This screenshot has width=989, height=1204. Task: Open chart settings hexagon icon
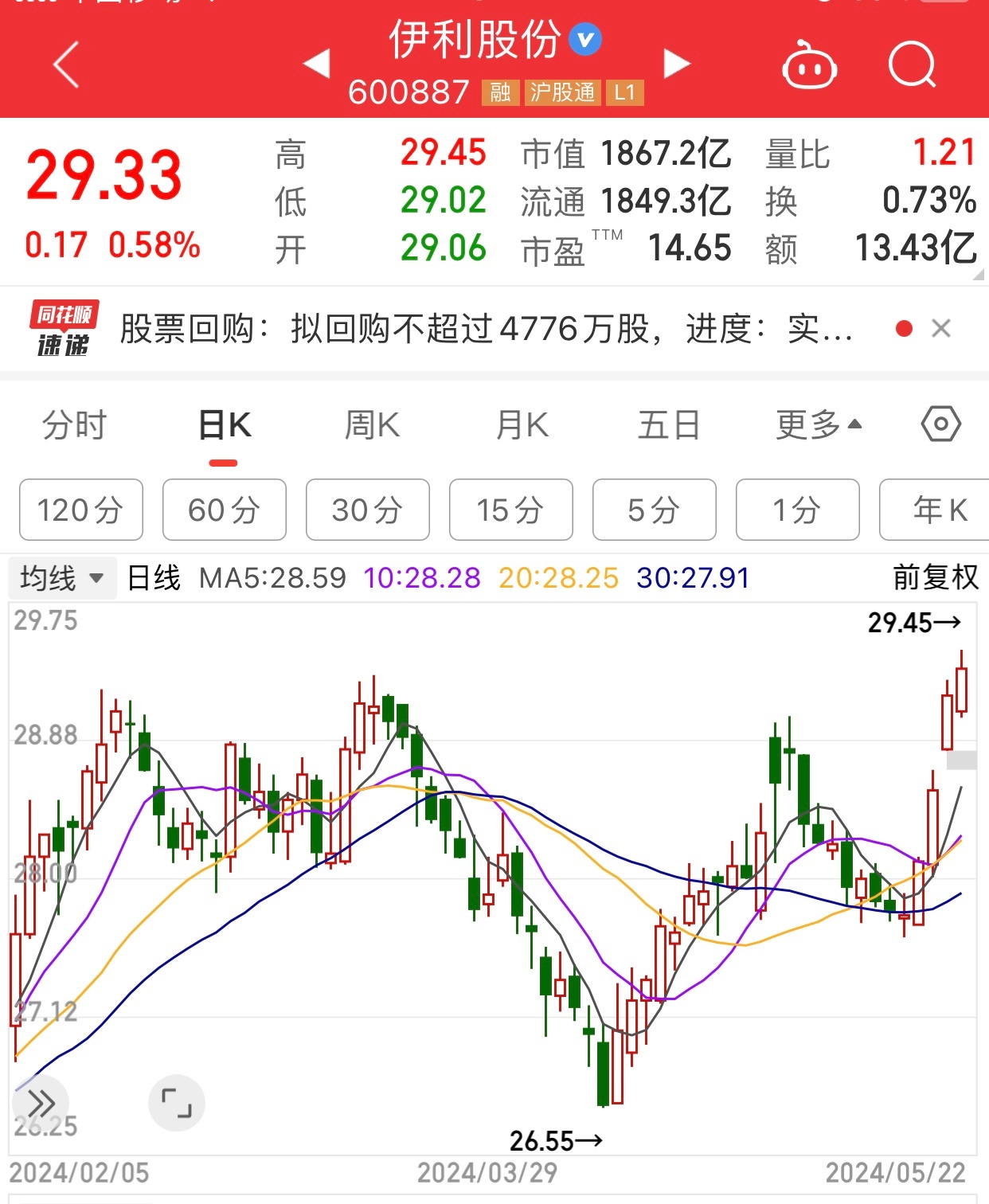coord(940,424)
